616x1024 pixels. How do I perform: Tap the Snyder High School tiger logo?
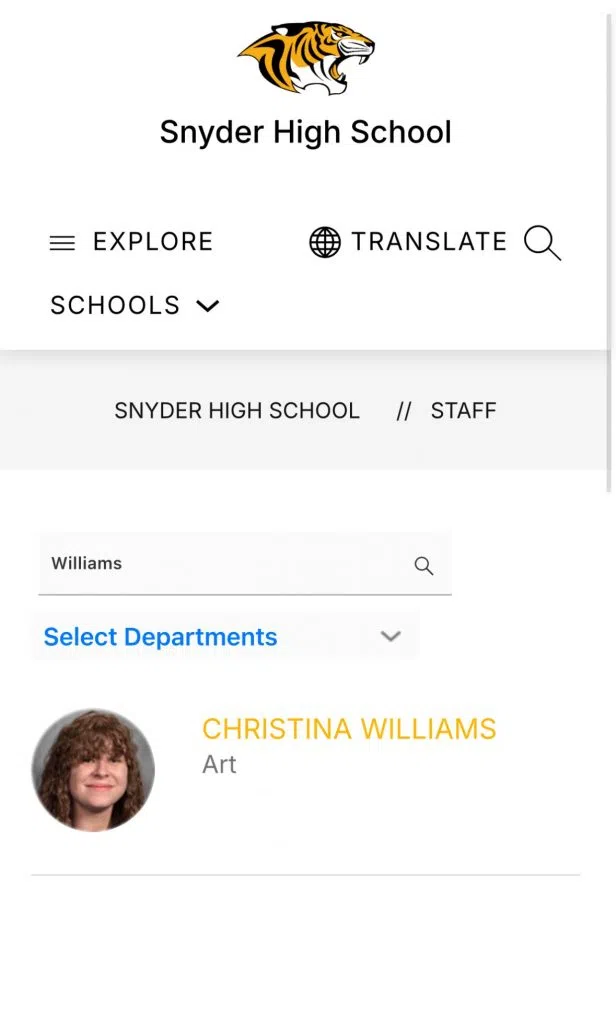click(x=306, y=57)
